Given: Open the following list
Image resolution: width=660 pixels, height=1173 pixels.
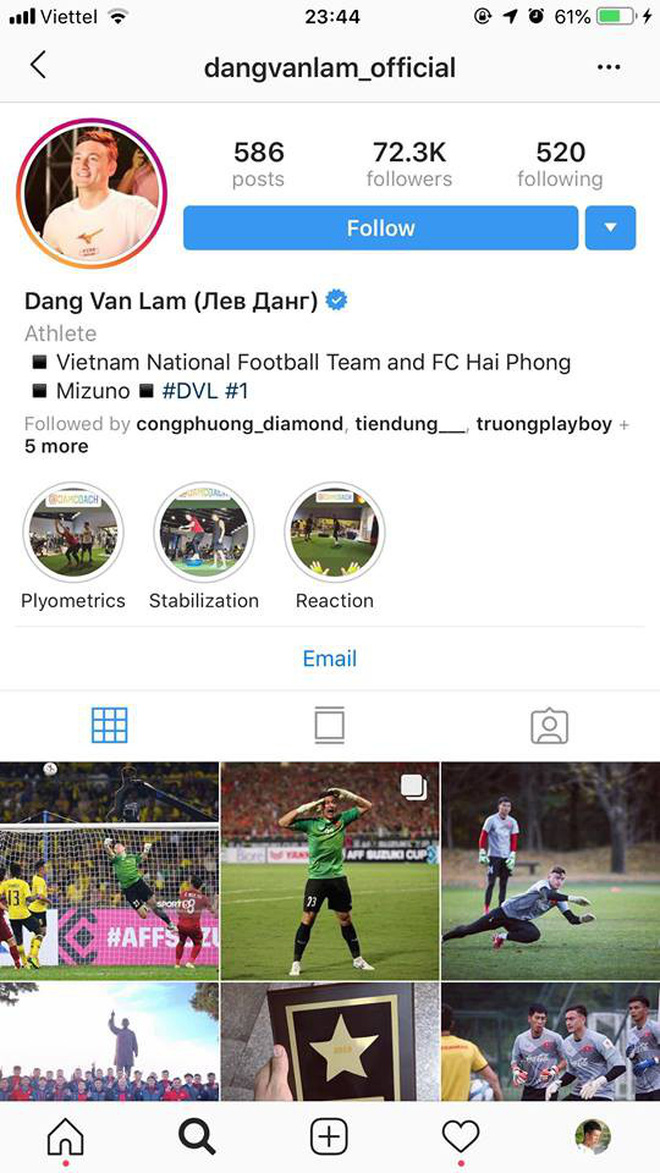Looking at the screenshot, I should (x=559, y=164).
